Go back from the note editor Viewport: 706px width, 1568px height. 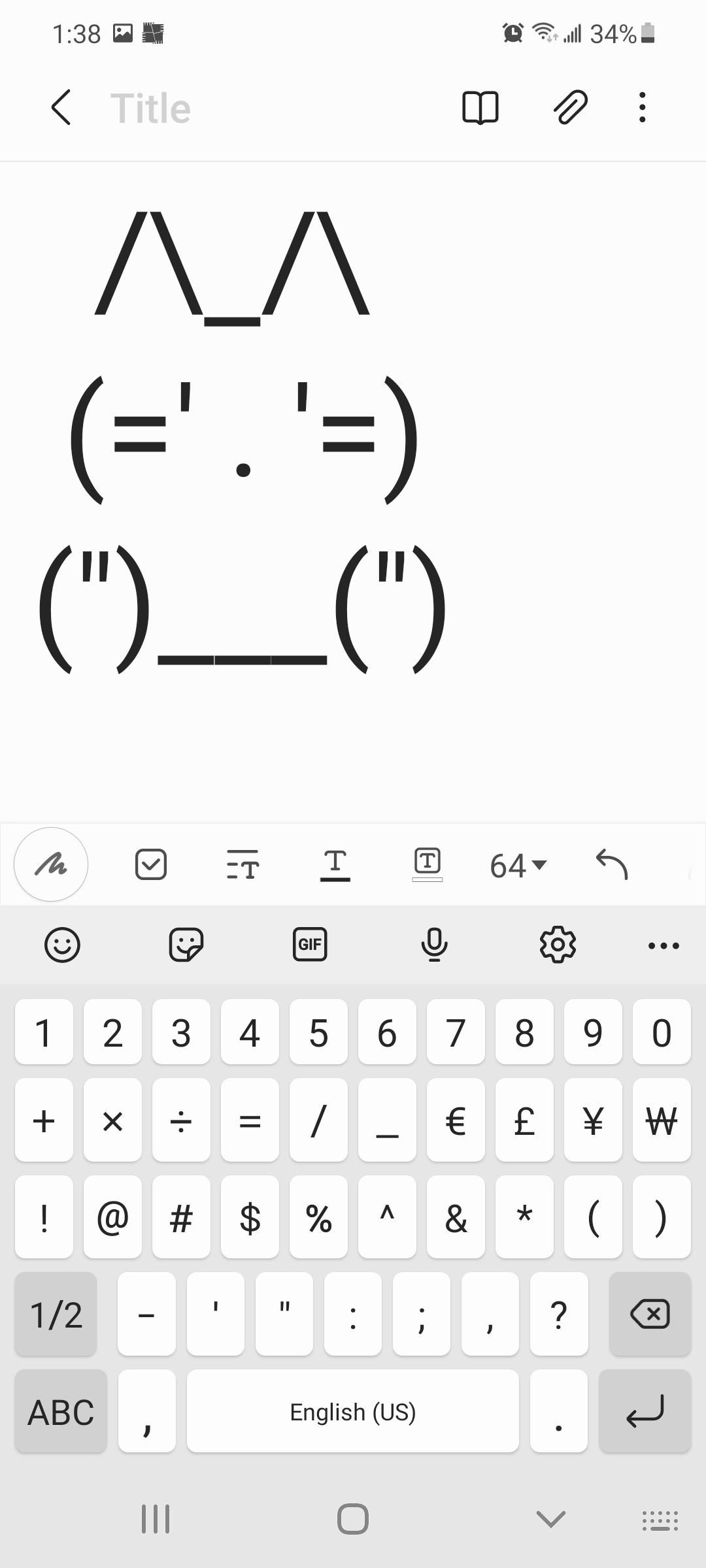tap(61, 108)
